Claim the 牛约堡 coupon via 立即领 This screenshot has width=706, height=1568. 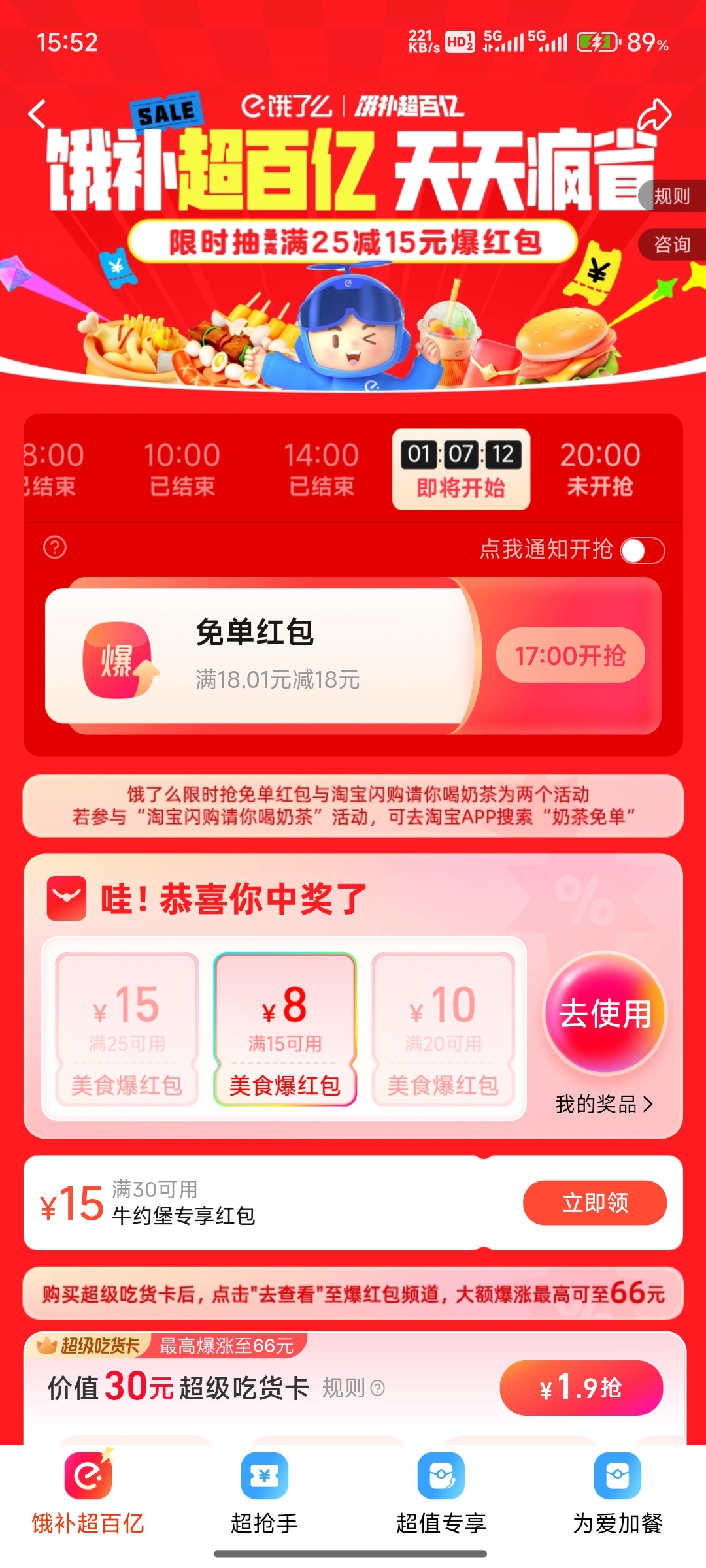click(x=594, y=1202)
